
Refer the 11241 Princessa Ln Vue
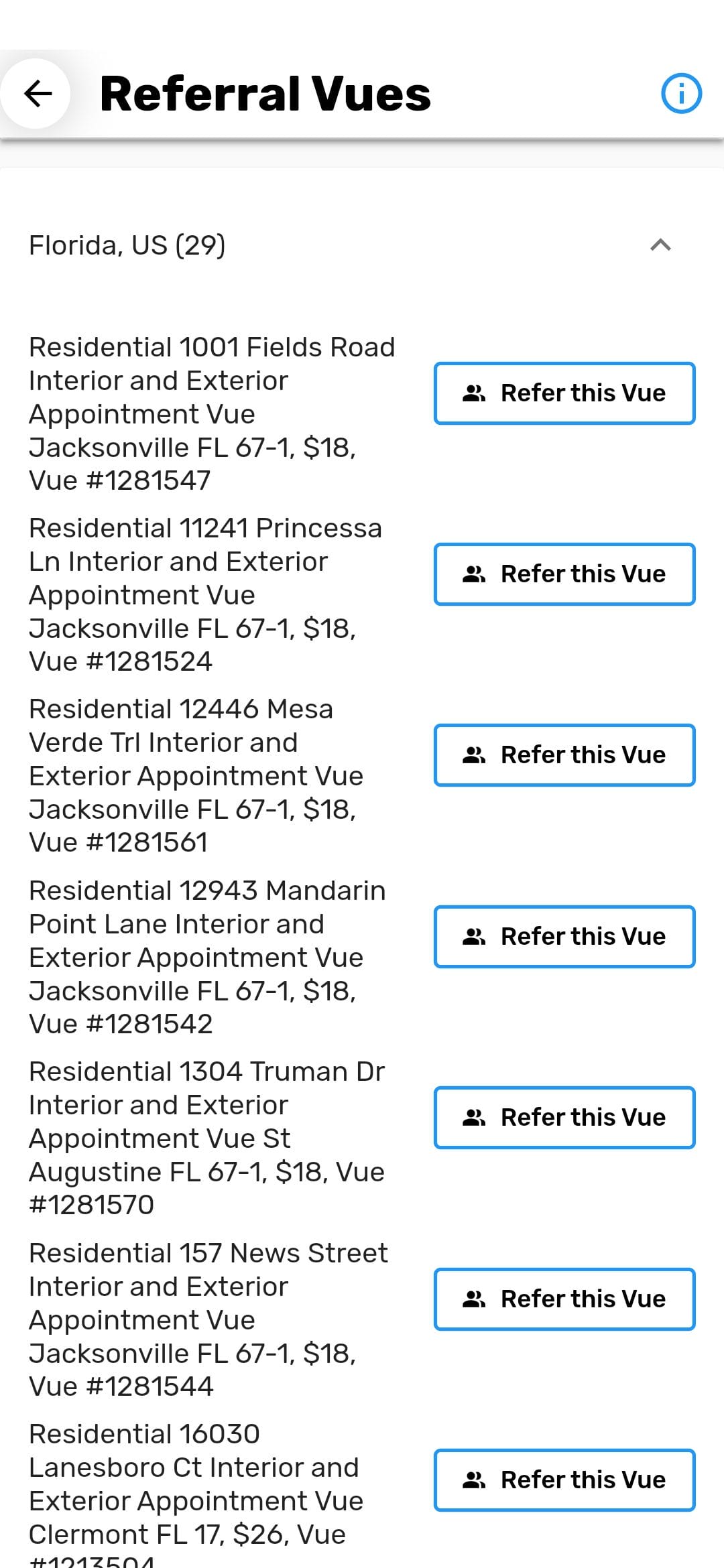pyautogui.click(x=564, y=574)
